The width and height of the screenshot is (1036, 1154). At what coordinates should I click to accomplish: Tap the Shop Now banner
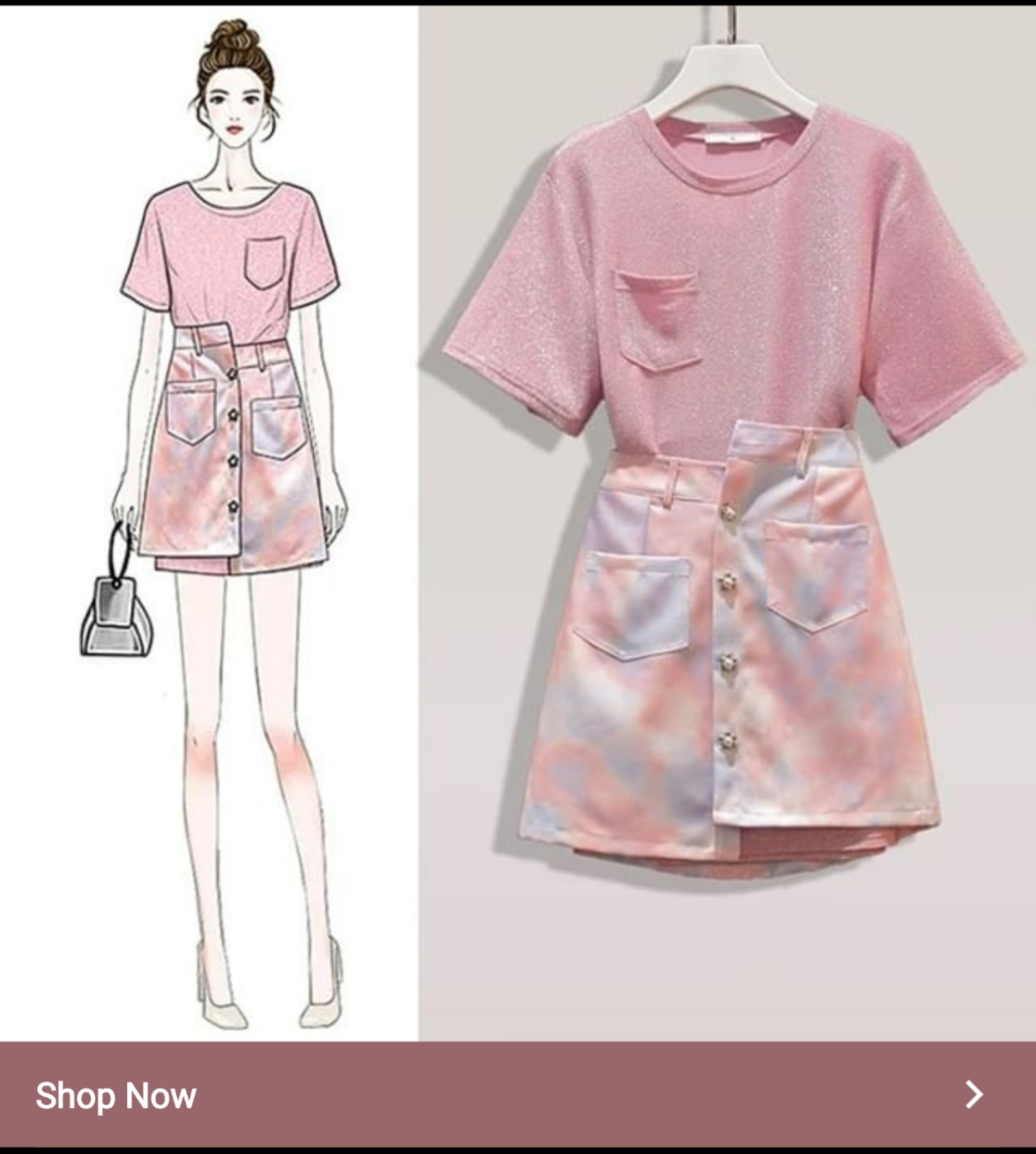(517, 1095)
